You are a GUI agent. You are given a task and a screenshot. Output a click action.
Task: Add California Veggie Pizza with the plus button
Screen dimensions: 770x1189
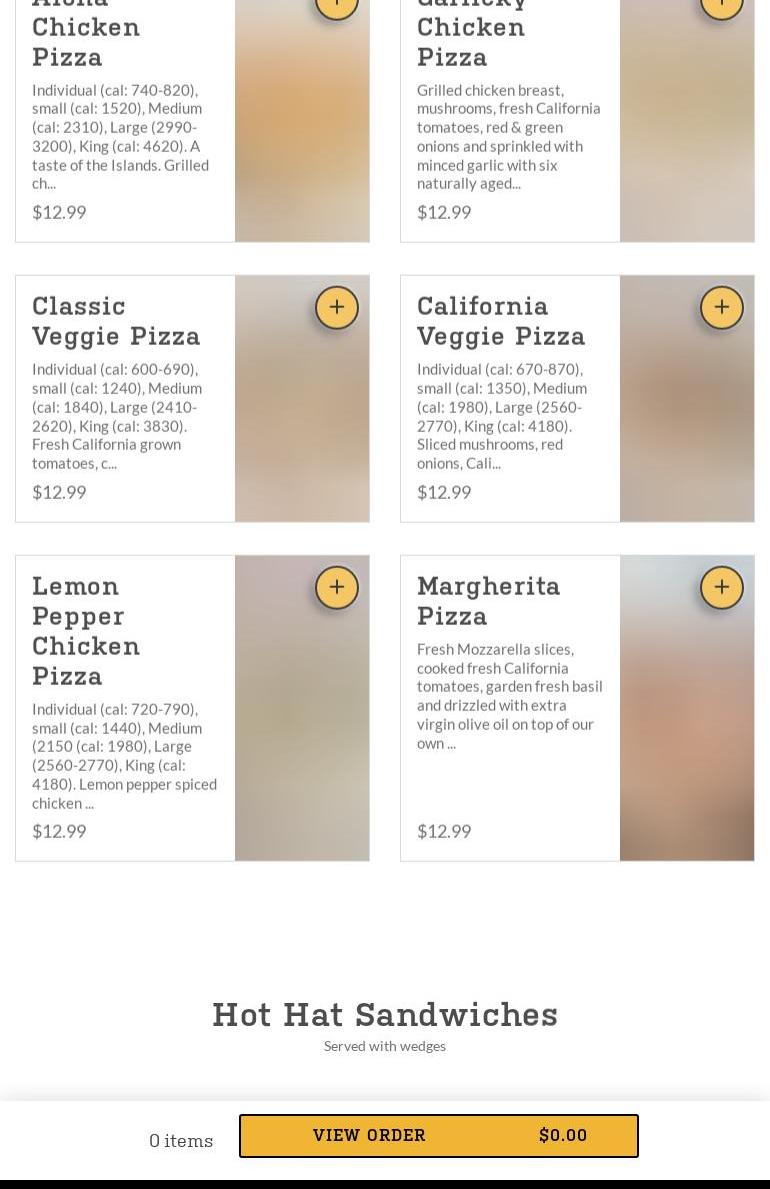722,308
